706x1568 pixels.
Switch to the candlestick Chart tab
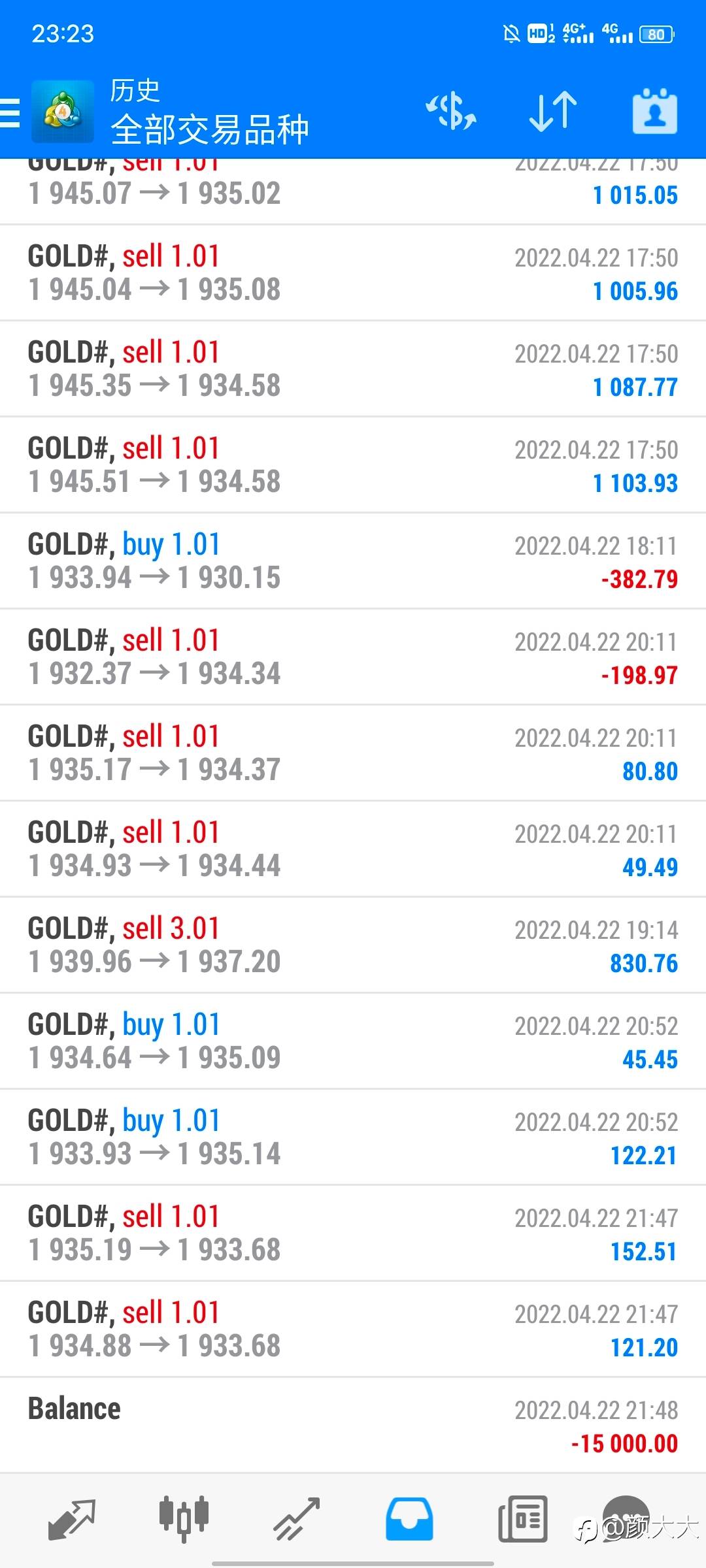click(x=184, y=1519)
